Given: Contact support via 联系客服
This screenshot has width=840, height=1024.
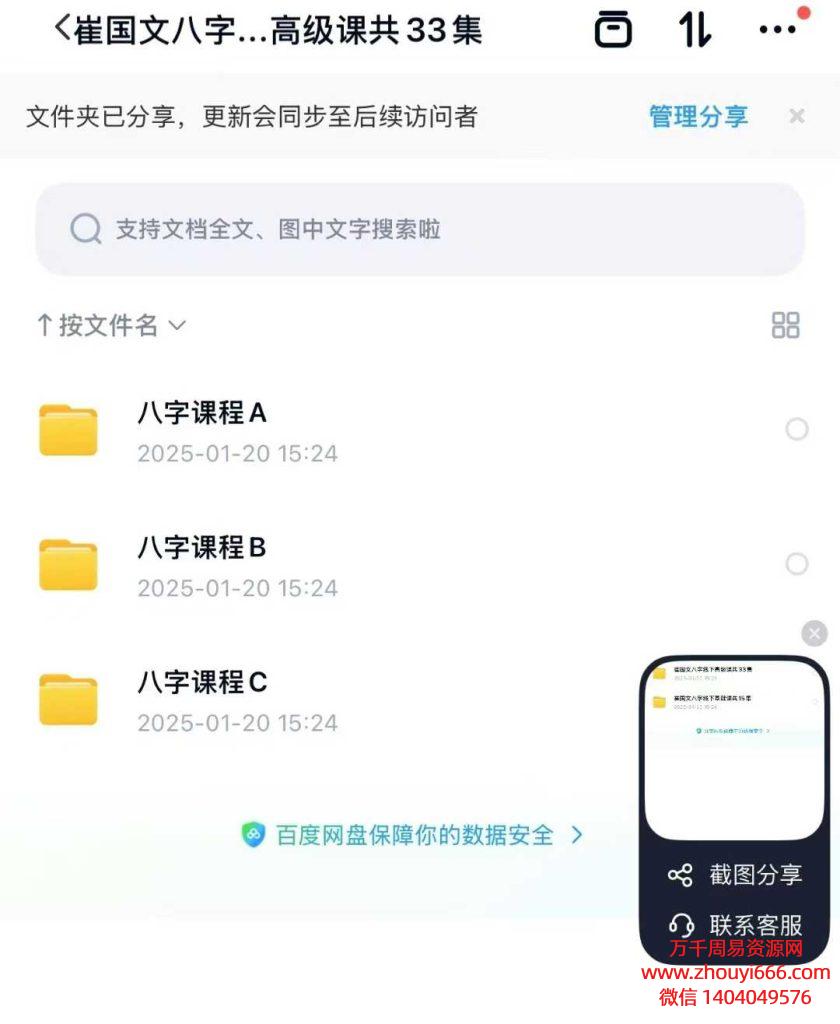Looking at the screenshot, I should (735, 924).
